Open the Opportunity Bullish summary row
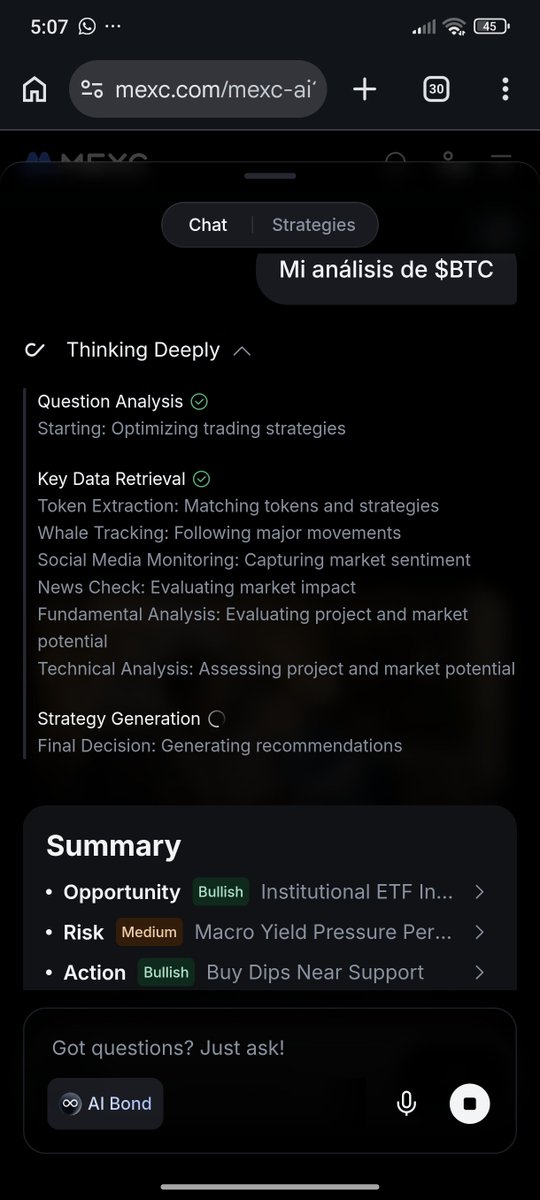 [267, 891]
